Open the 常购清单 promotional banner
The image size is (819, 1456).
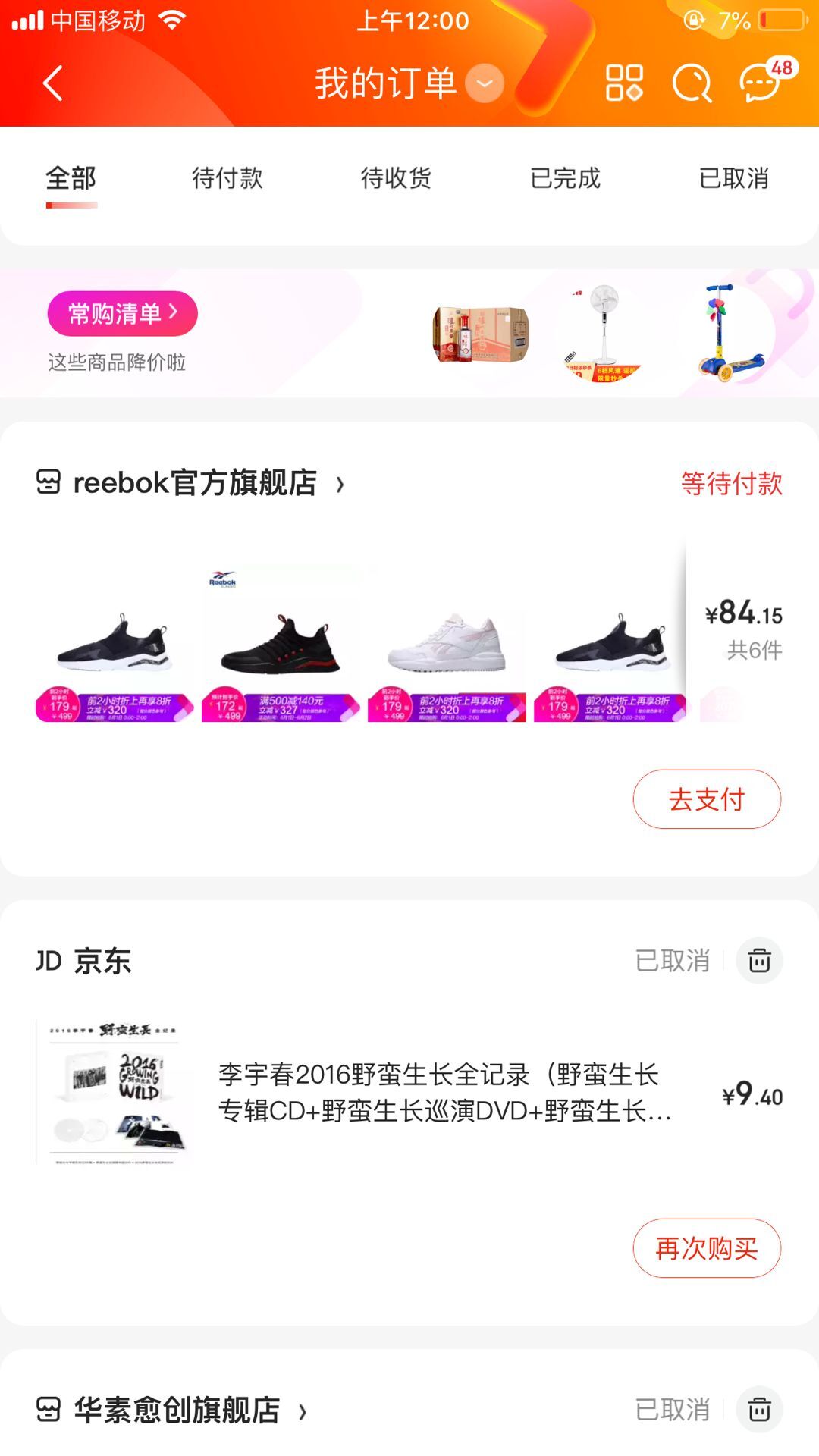pyautogui.click(x=123, y=312)
